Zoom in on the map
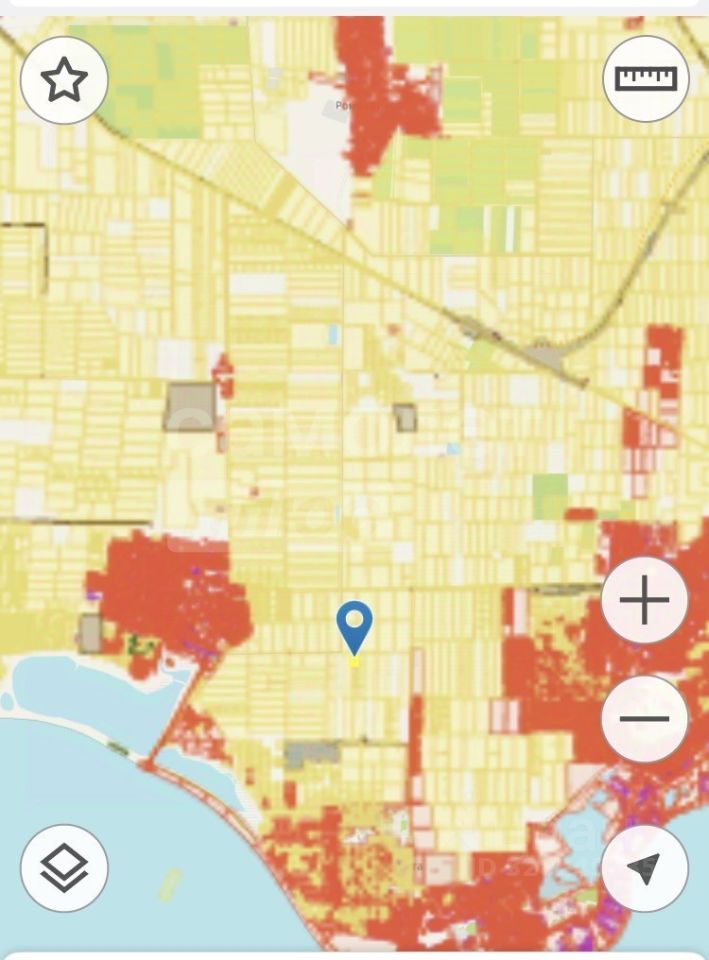The image size is (709, 960). tap(645, 602)
